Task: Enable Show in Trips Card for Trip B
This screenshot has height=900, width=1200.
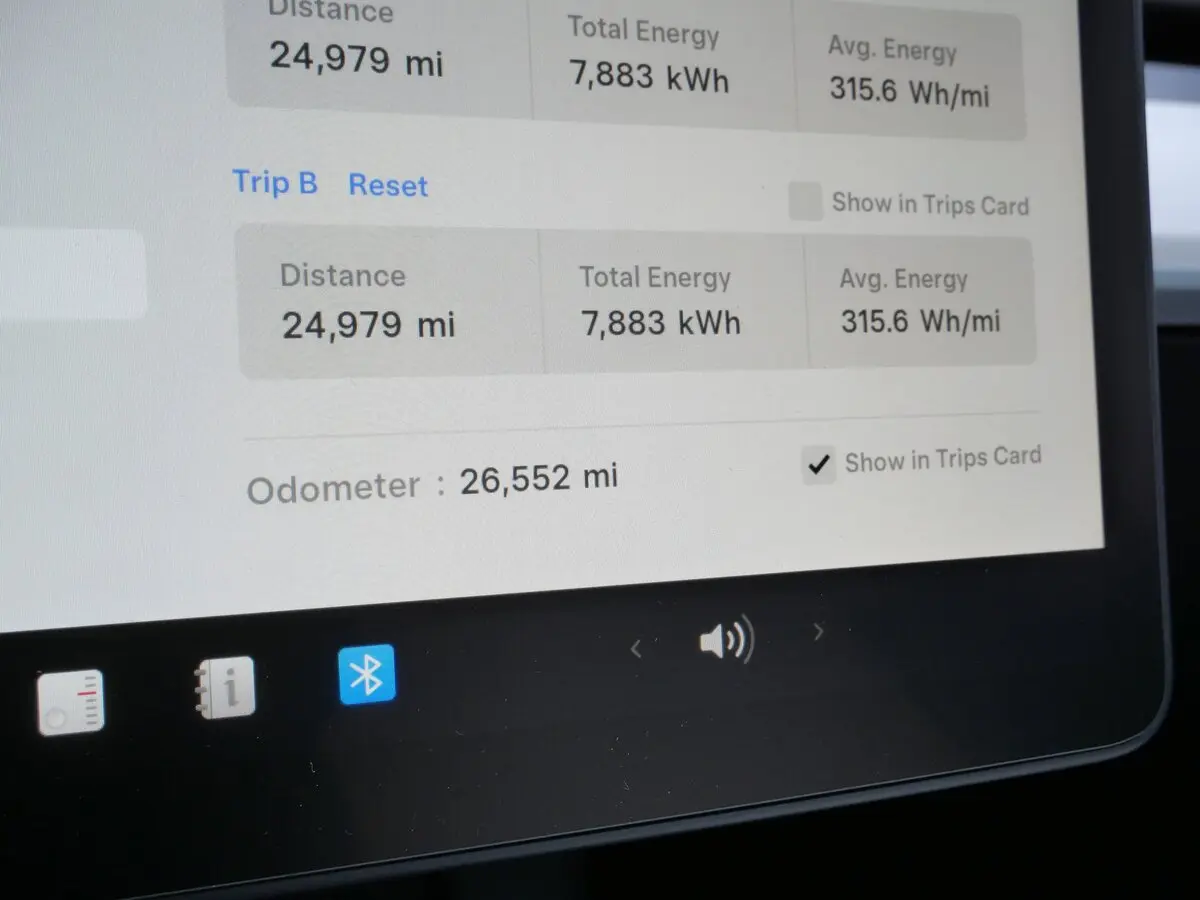Action: click(805, 201)
